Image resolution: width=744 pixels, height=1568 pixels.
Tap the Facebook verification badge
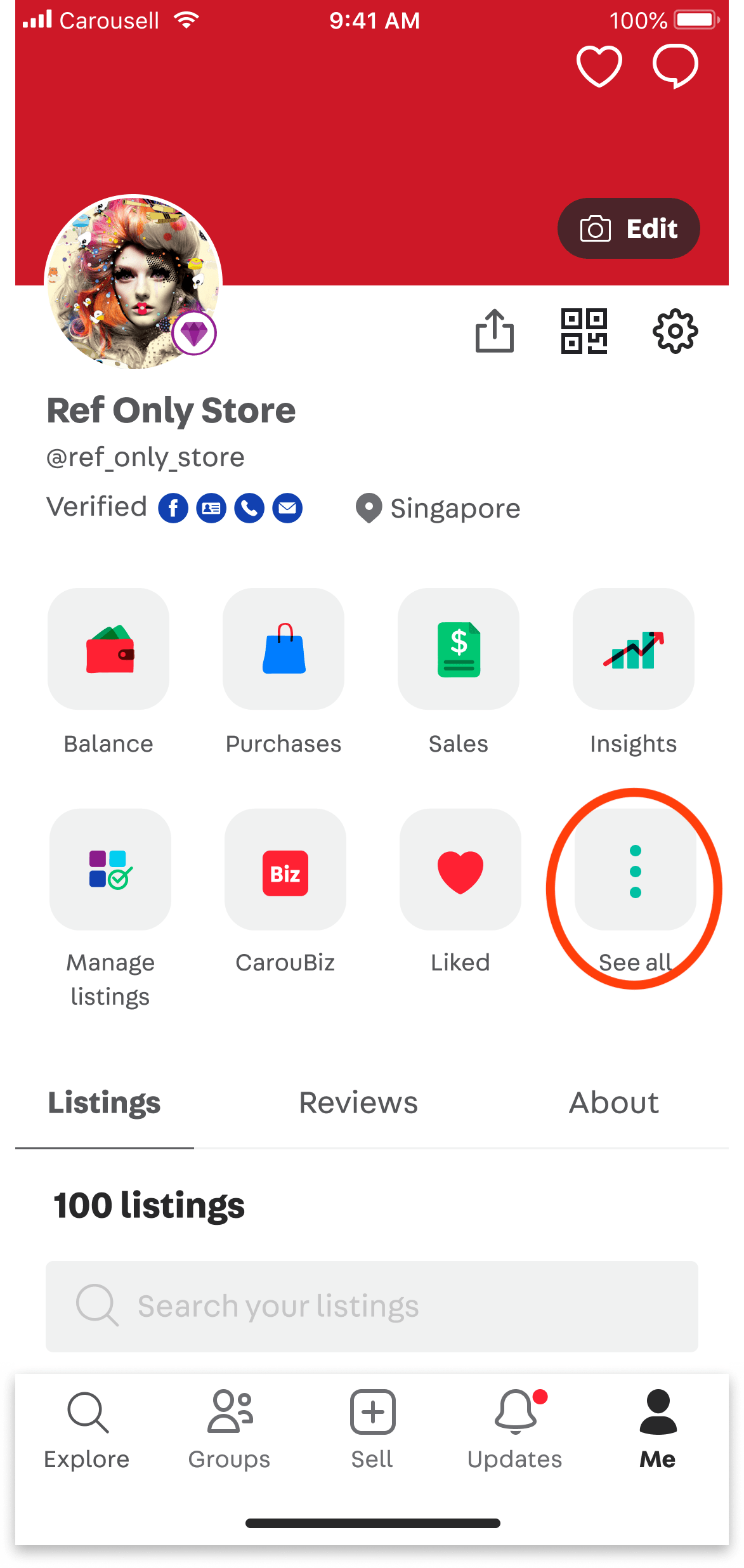point(173,507)
